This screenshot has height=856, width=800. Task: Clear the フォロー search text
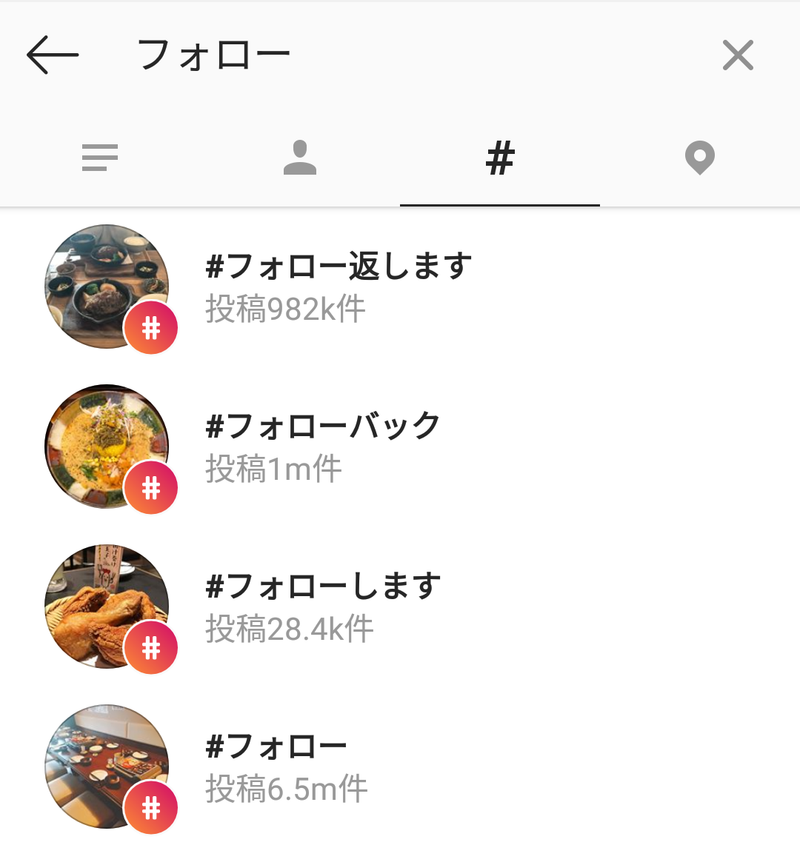click(x=738, y=55)
